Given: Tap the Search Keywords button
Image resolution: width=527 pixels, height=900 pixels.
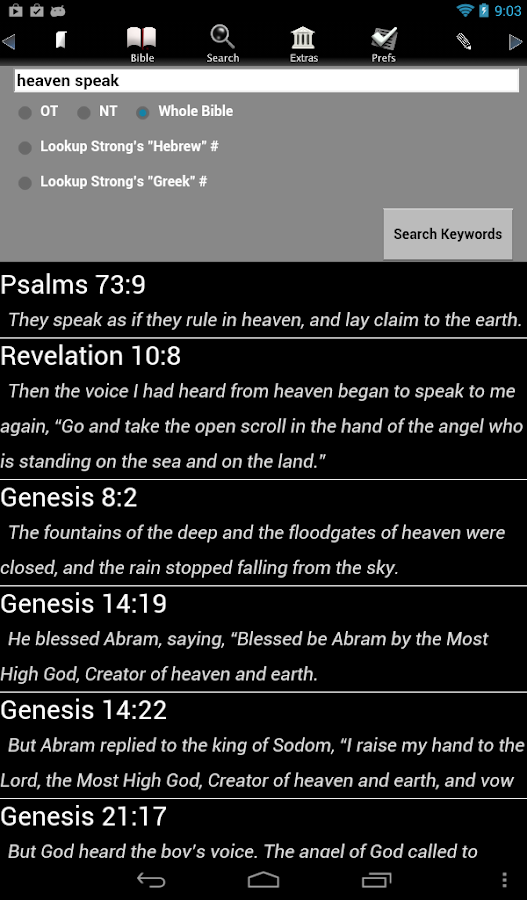Looking at the screenshot, I should point(448,234).
